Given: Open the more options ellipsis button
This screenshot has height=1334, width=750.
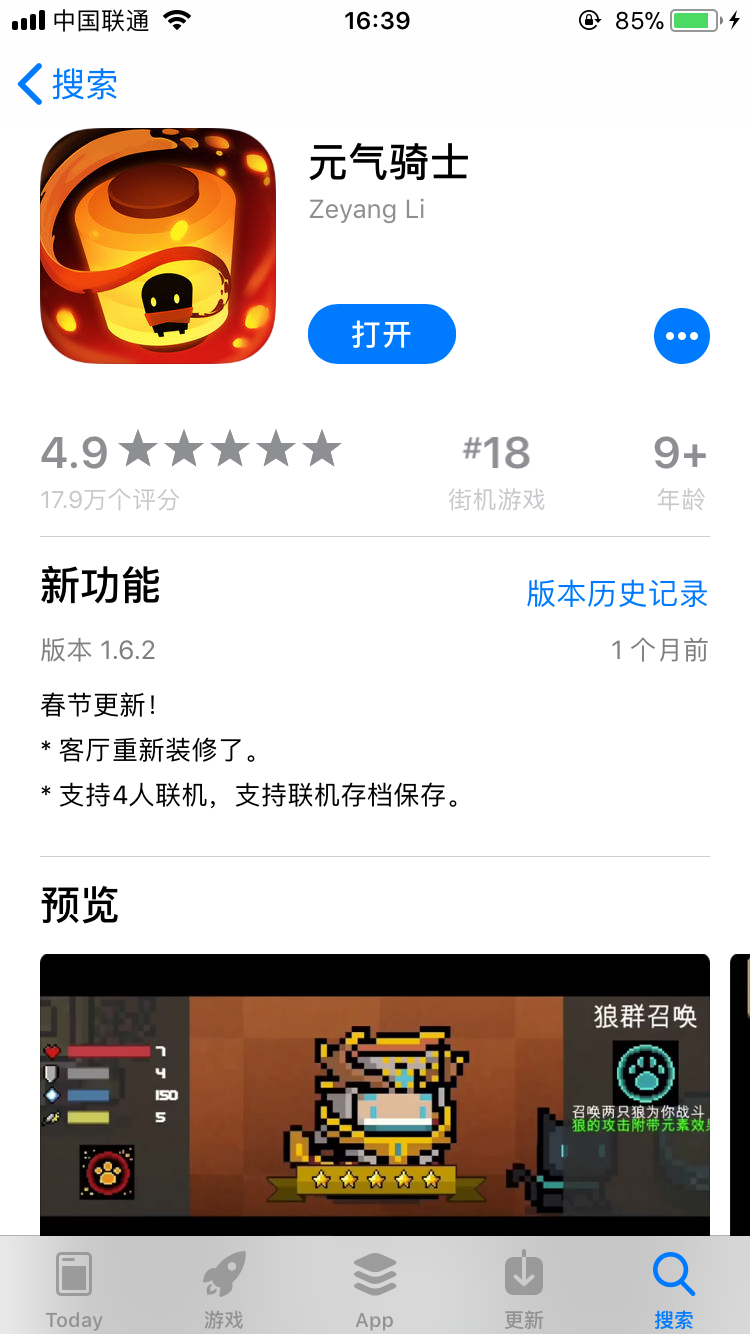Looking at the screenshot, I should tap(681, 336).
